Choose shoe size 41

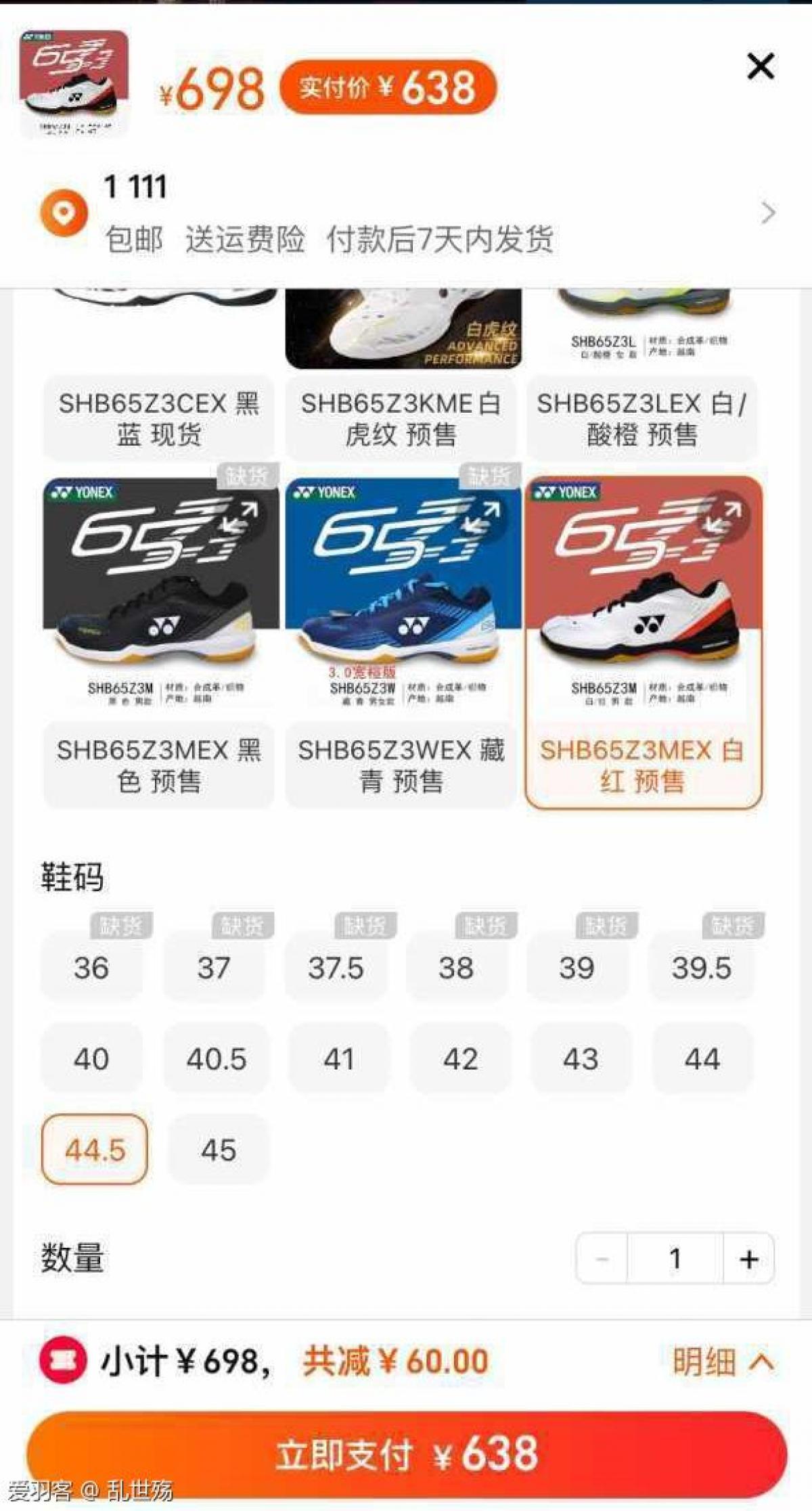[338, 1059]
